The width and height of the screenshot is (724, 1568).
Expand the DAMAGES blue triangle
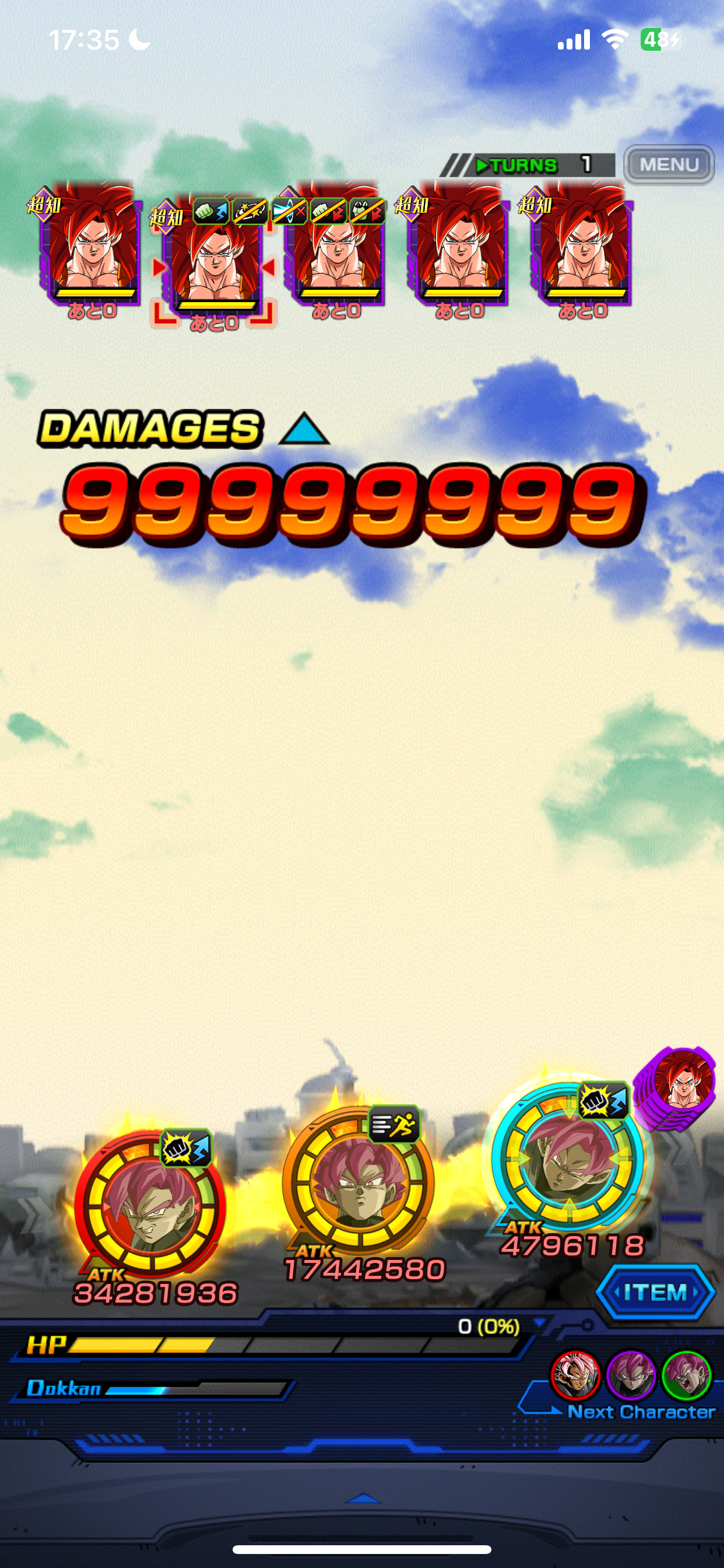[304, 429]
